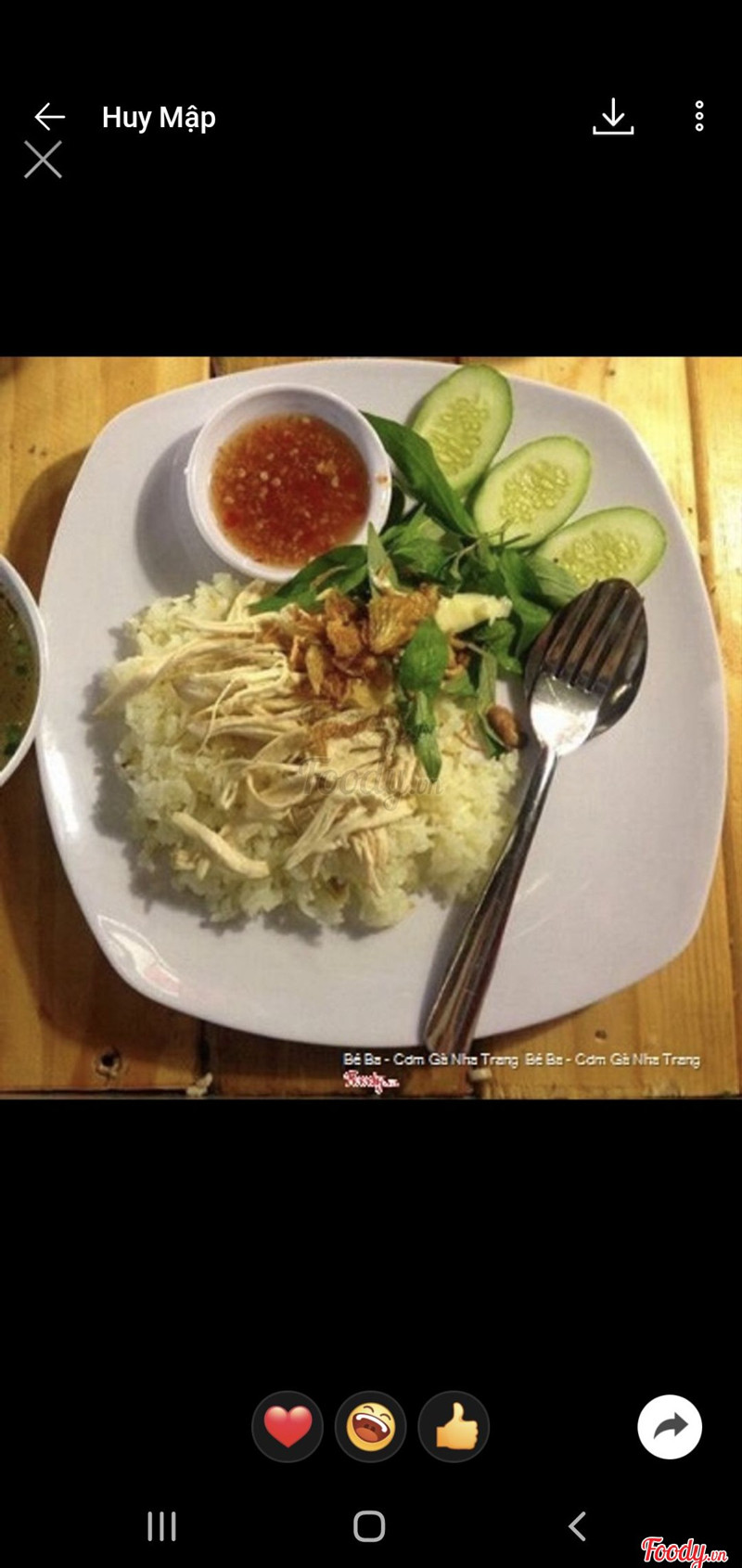The height and width of the screenshot is (1568, 742).
Task: Close the image viewer with X
Action: click(43, 160)
